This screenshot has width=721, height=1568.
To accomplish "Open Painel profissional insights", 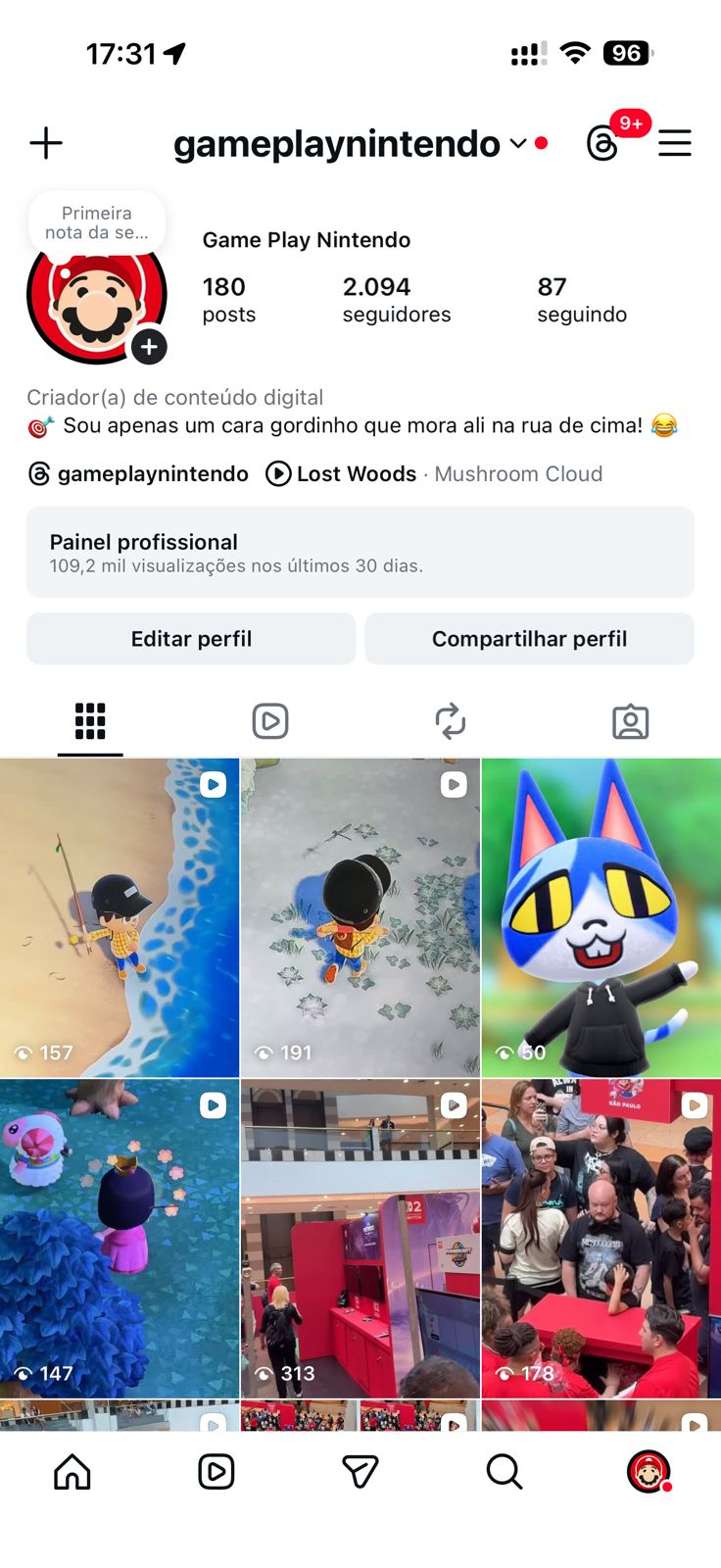I will coord(360,553).
